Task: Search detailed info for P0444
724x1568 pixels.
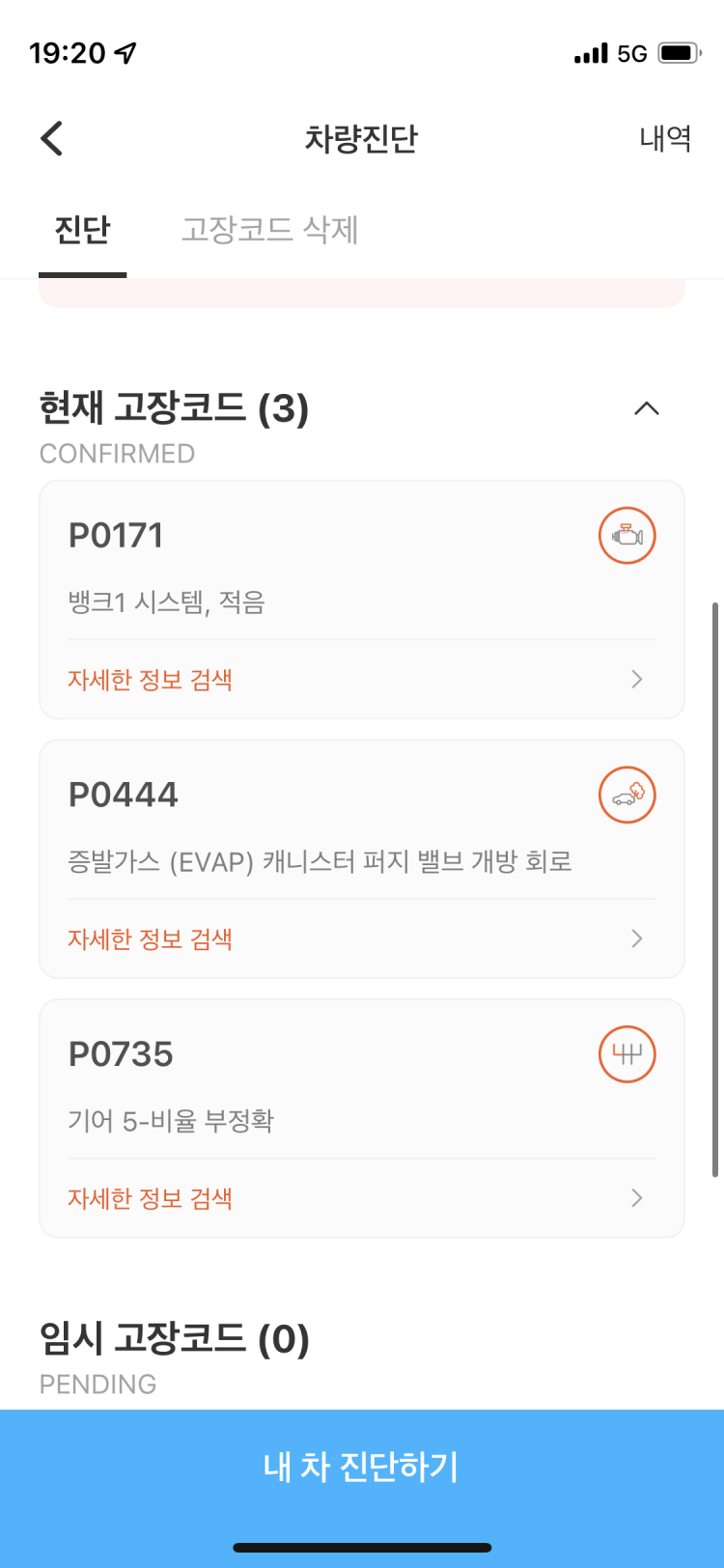Action: pyautogui.click(x=361, y=938)
